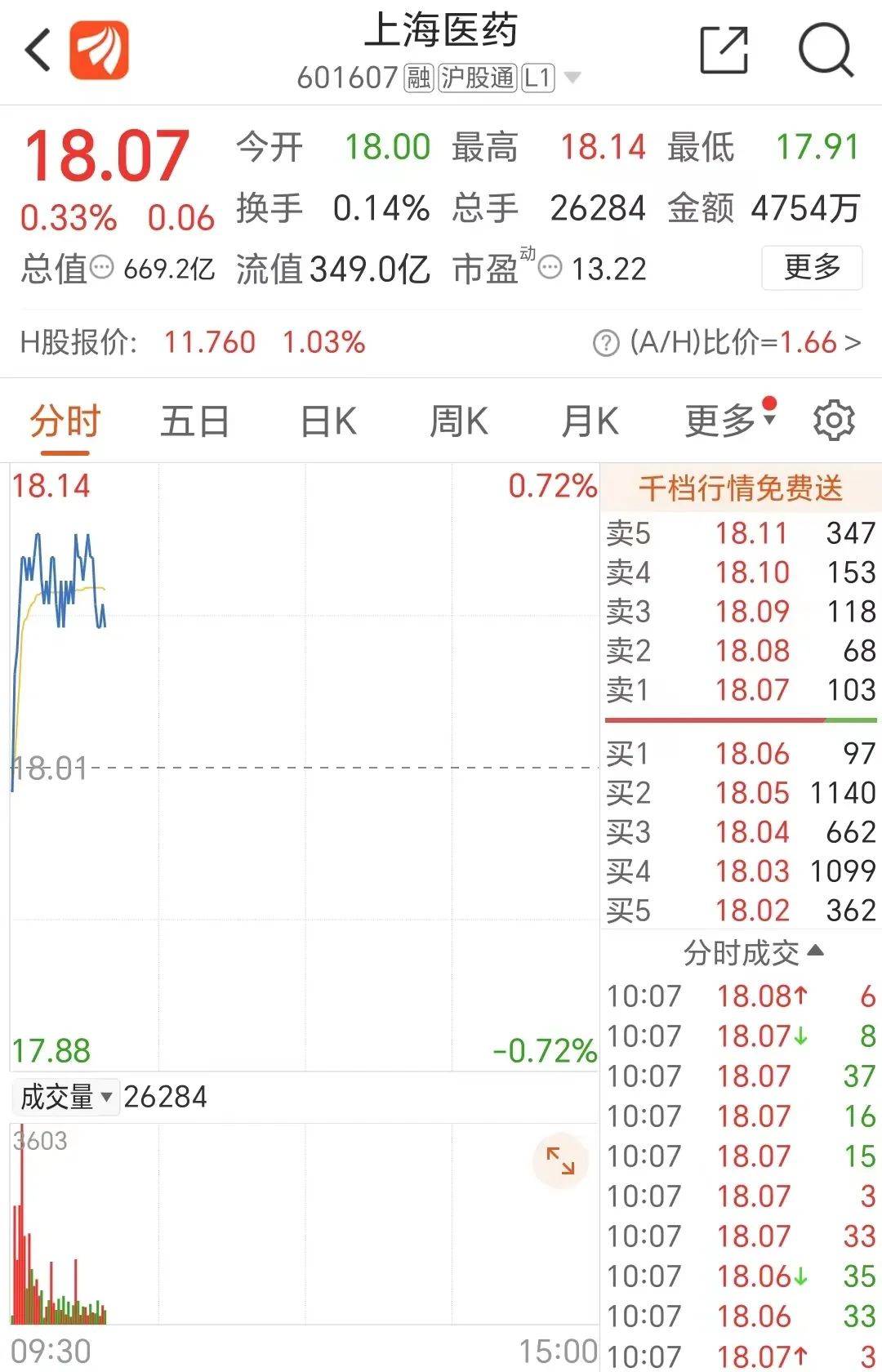882x1372 pixels.
Task: Switch to the 周K chart tab
Action: tap(459, 421)
